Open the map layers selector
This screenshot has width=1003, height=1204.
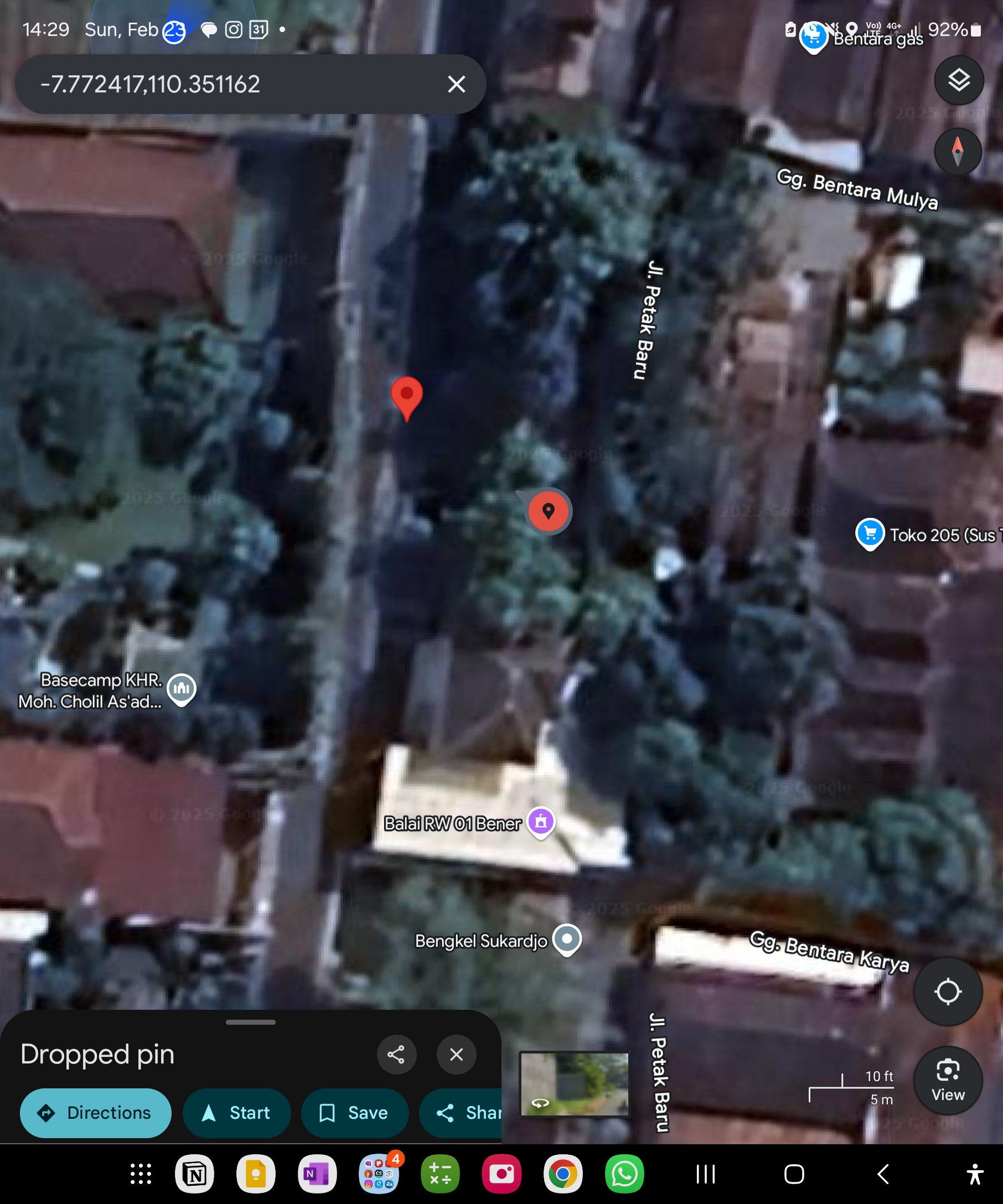959,80
